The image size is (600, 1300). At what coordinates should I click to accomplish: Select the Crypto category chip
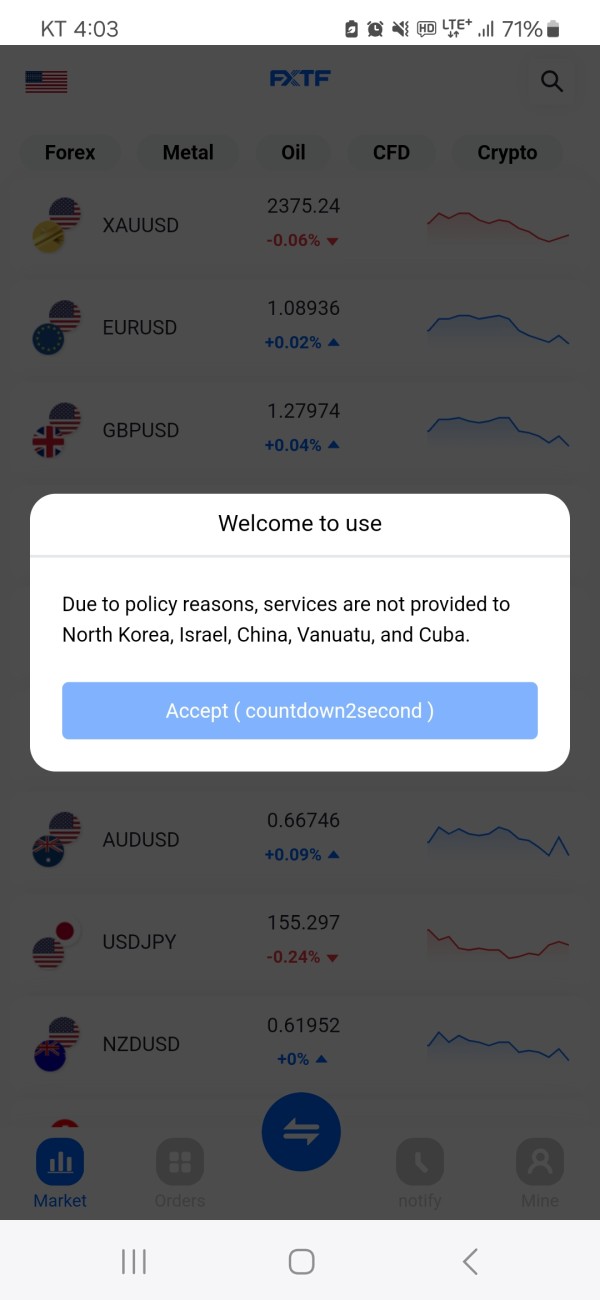[507, 153]
